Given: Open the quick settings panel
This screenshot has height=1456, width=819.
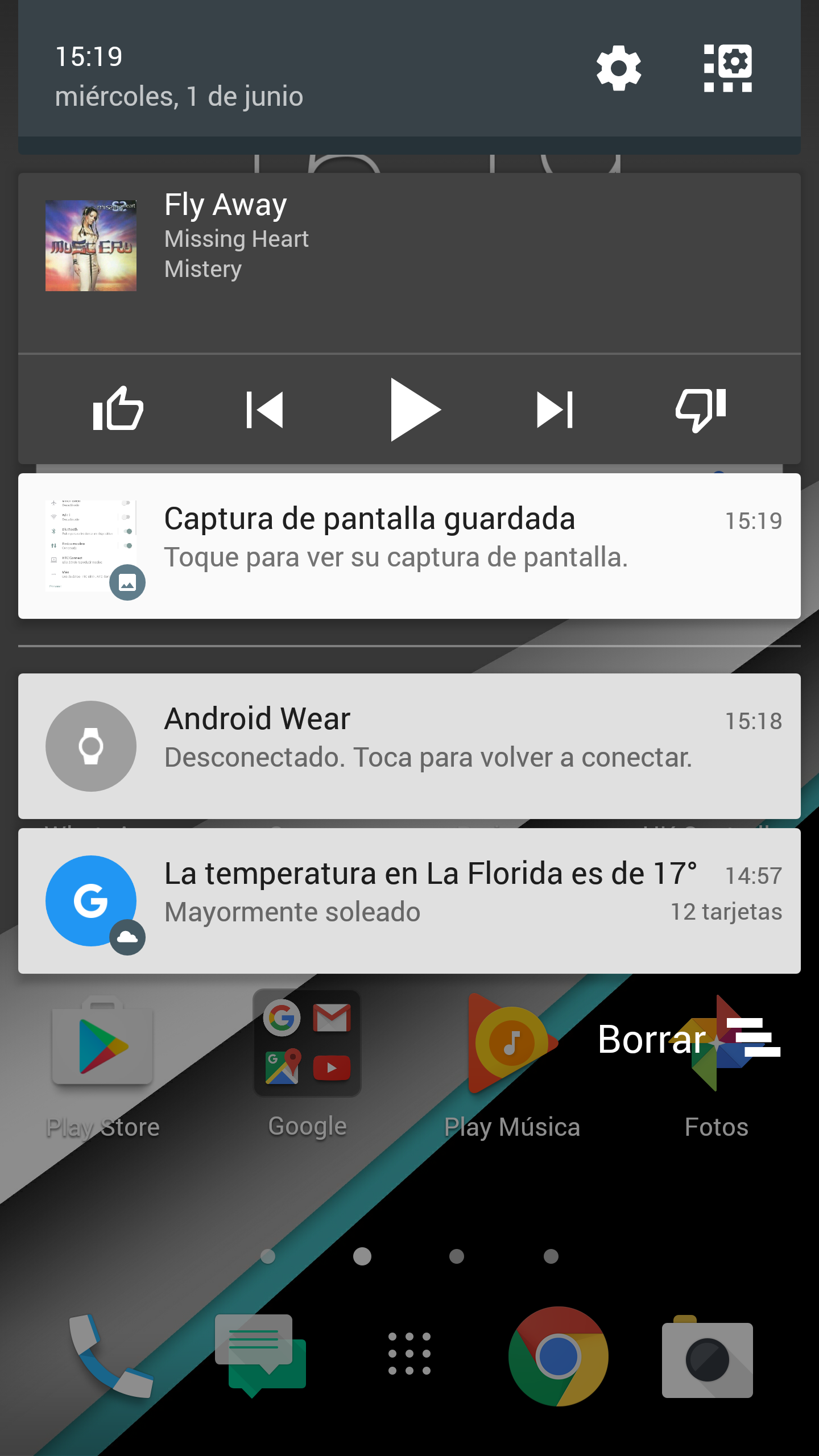Looking at the screenshot, I should click(727, 68).
